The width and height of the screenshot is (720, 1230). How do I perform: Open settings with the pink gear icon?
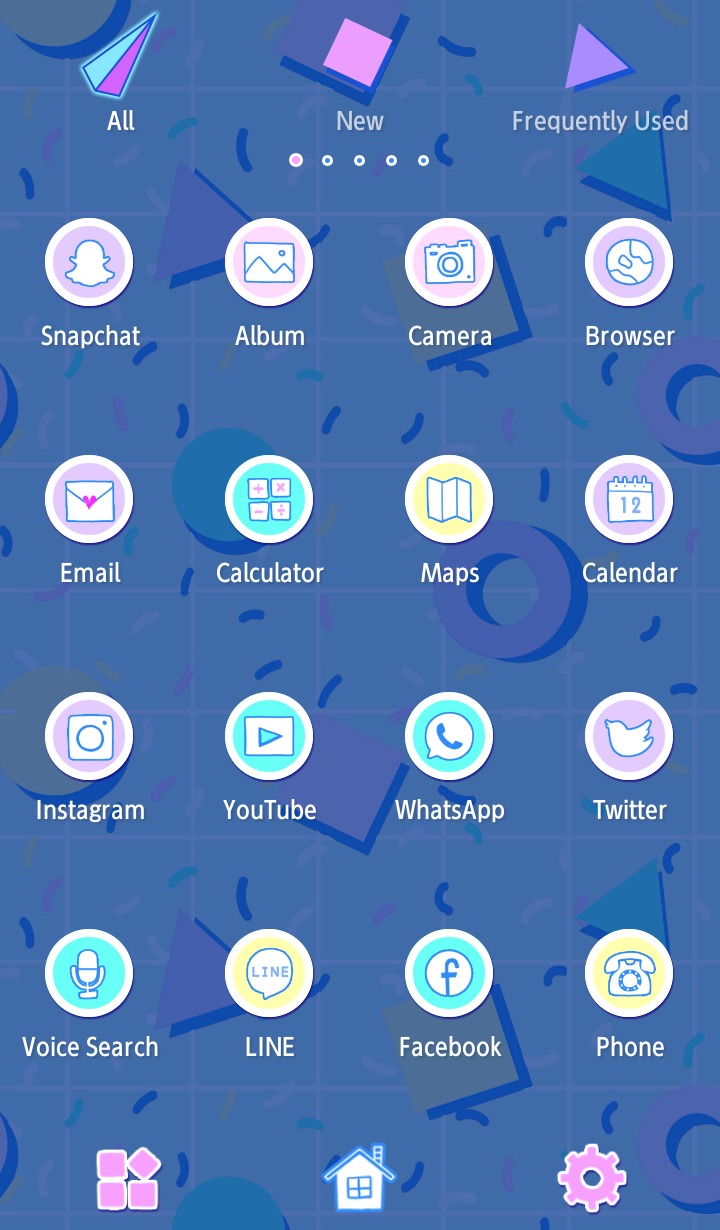592,1178
